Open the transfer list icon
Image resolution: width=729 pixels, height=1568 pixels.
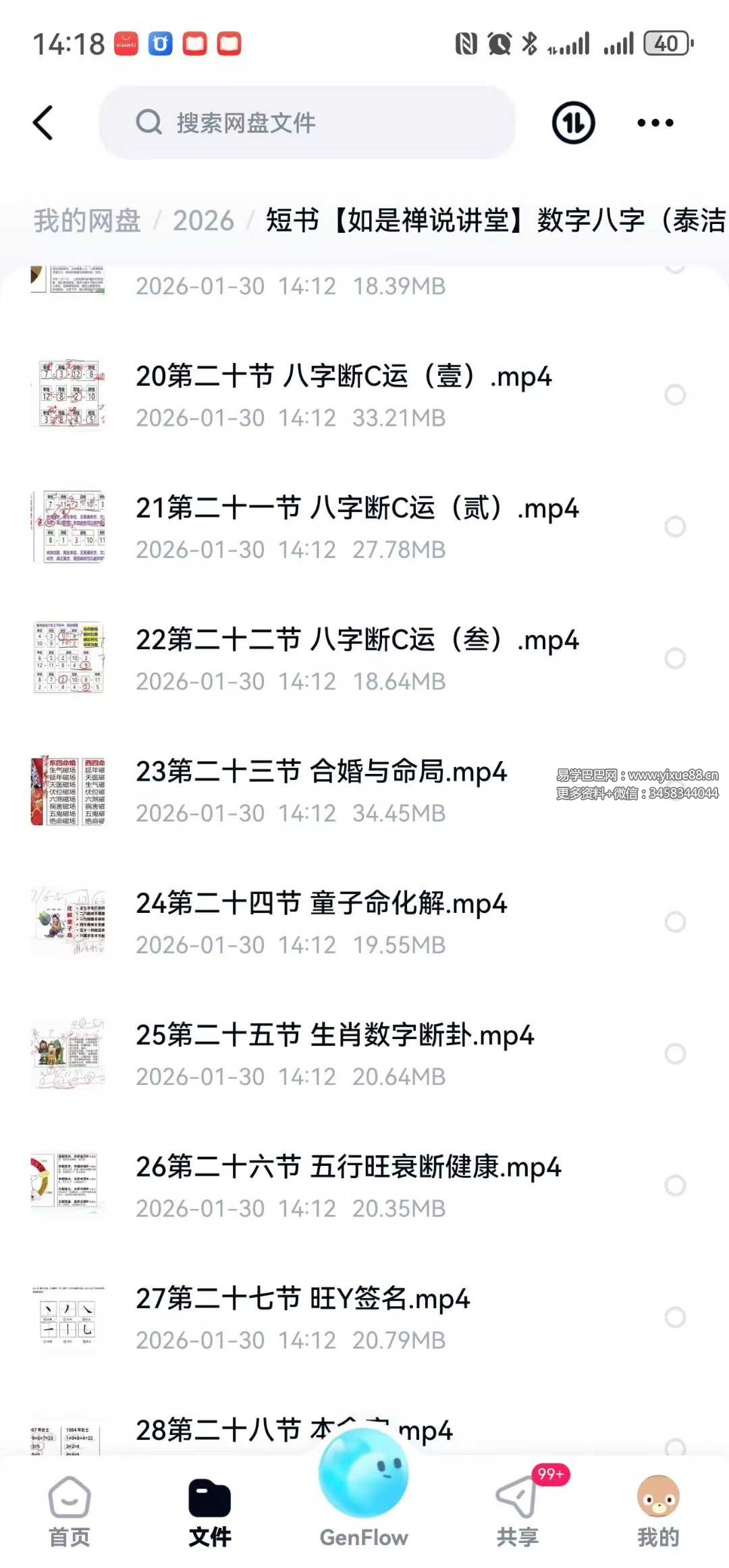coord(573,123)
